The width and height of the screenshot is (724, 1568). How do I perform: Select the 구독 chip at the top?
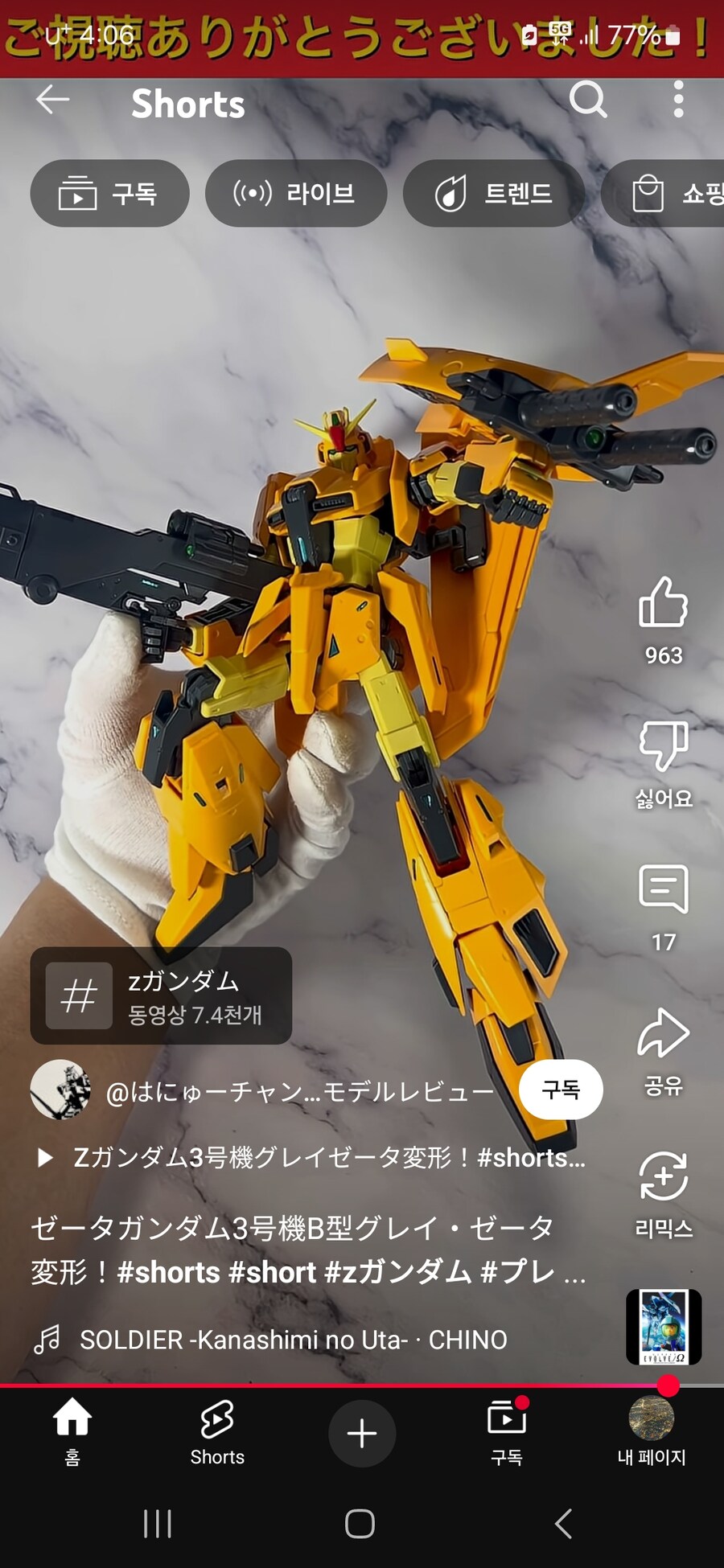109,194
